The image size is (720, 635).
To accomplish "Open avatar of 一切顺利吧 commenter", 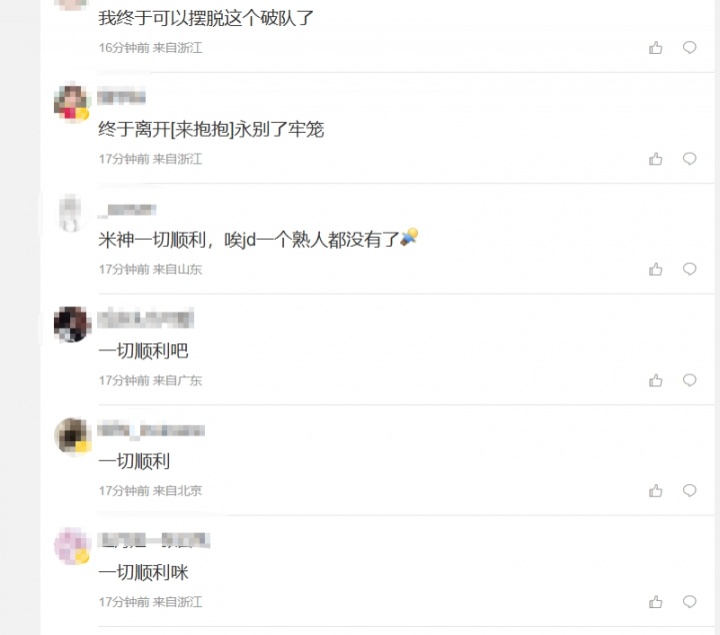I will (71, 324).
